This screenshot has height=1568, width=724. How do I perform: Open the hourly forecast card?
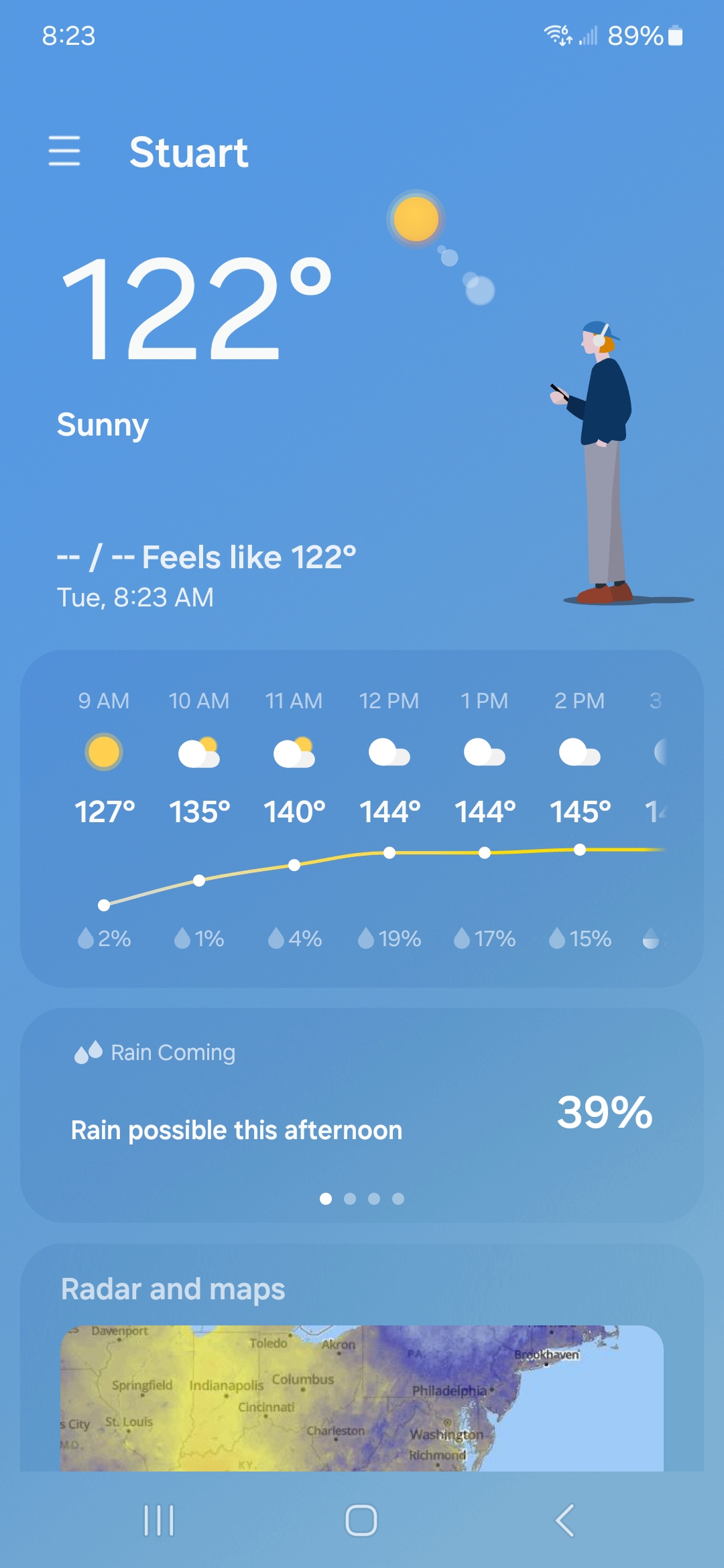coord(362,818)
